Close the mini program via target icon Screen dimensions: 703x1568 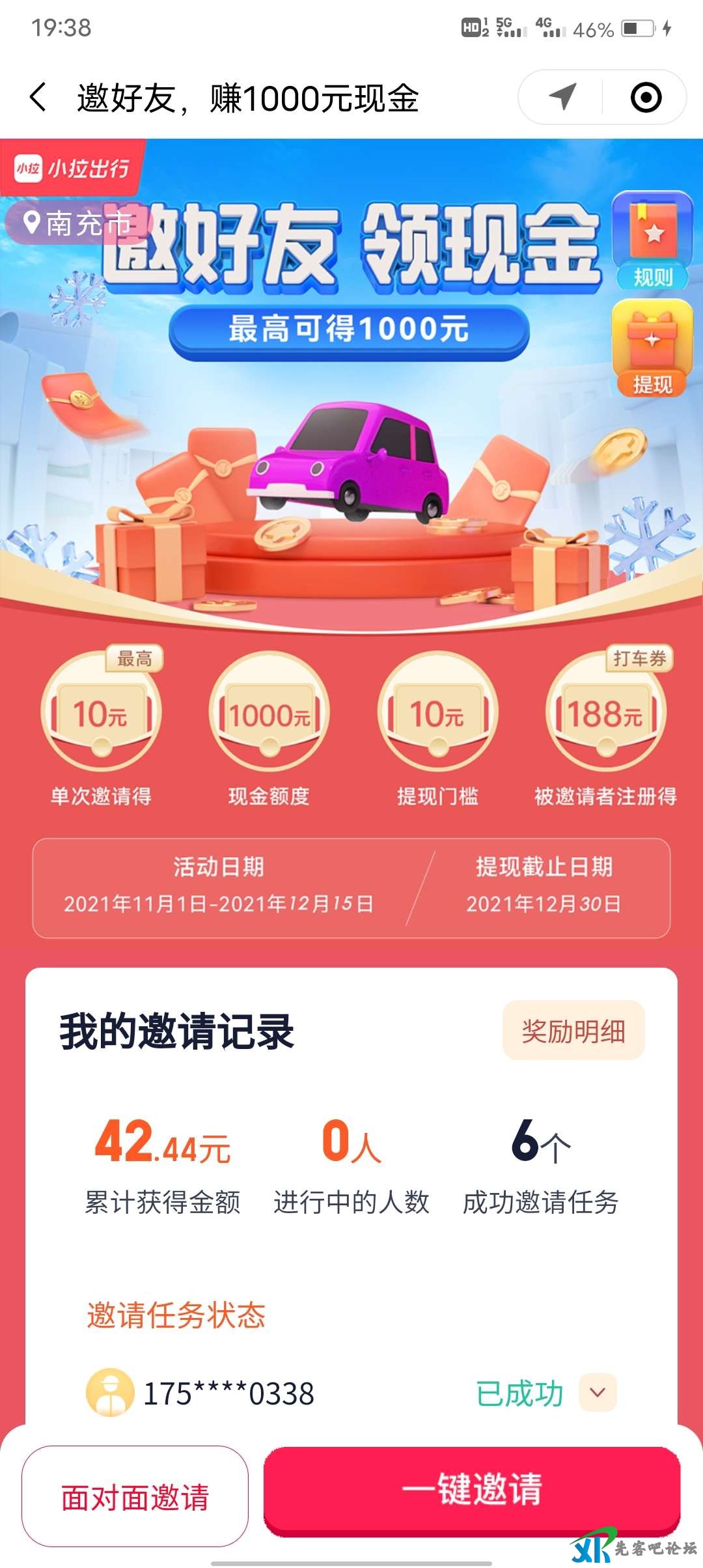pyautogui.click(x=646, y=98)
